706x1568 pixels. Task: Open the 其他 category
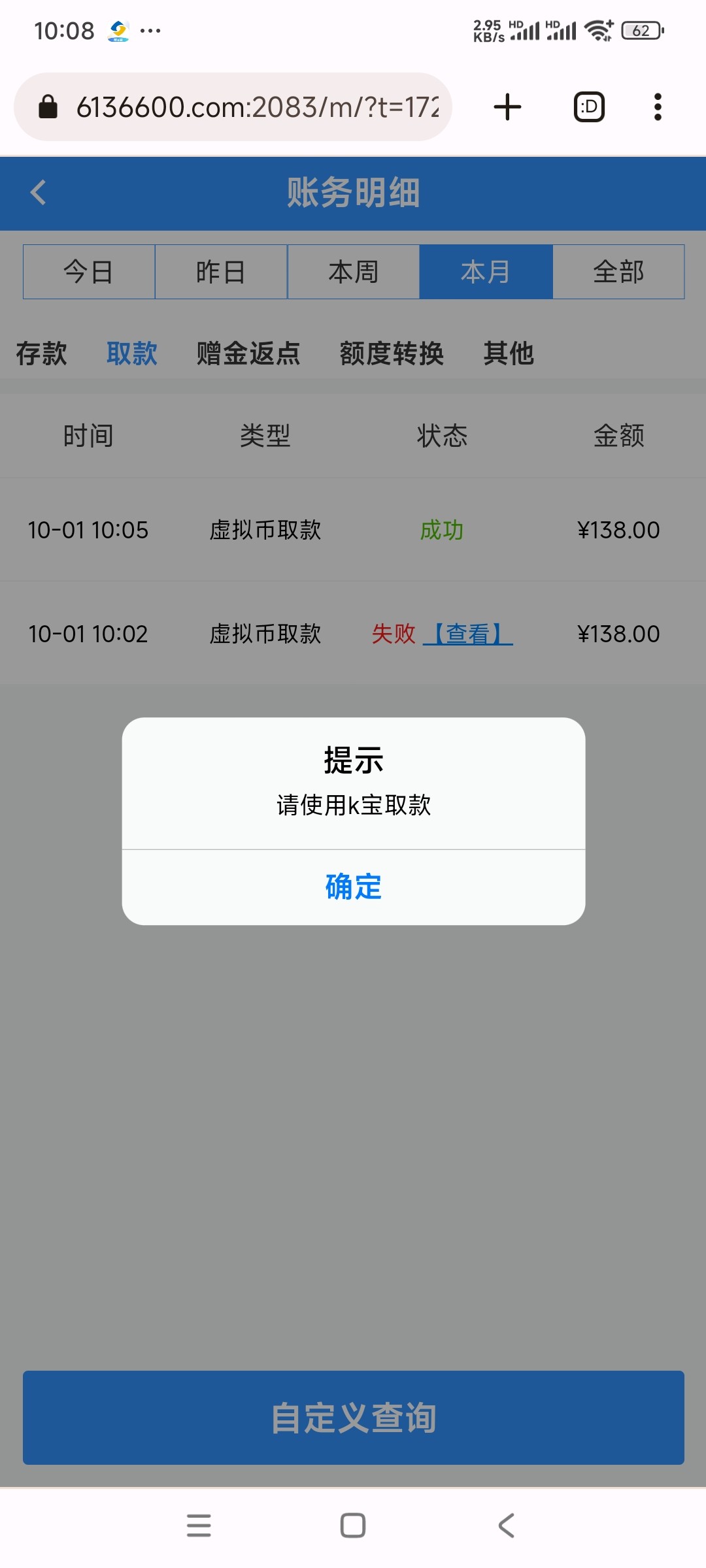click(x=509, y=353)
